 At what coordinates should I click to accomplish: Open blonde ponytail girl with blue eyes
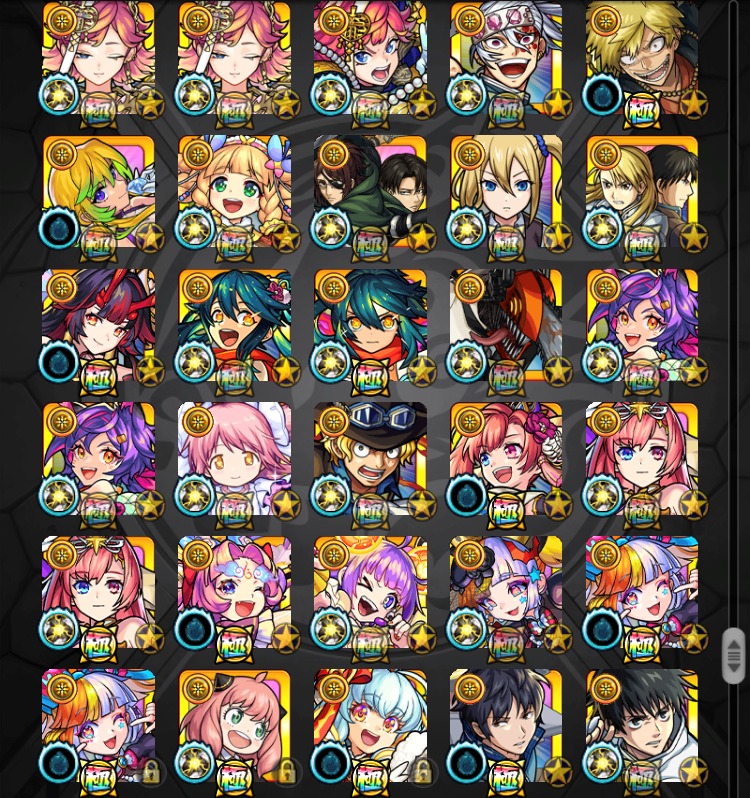[506, 192]
